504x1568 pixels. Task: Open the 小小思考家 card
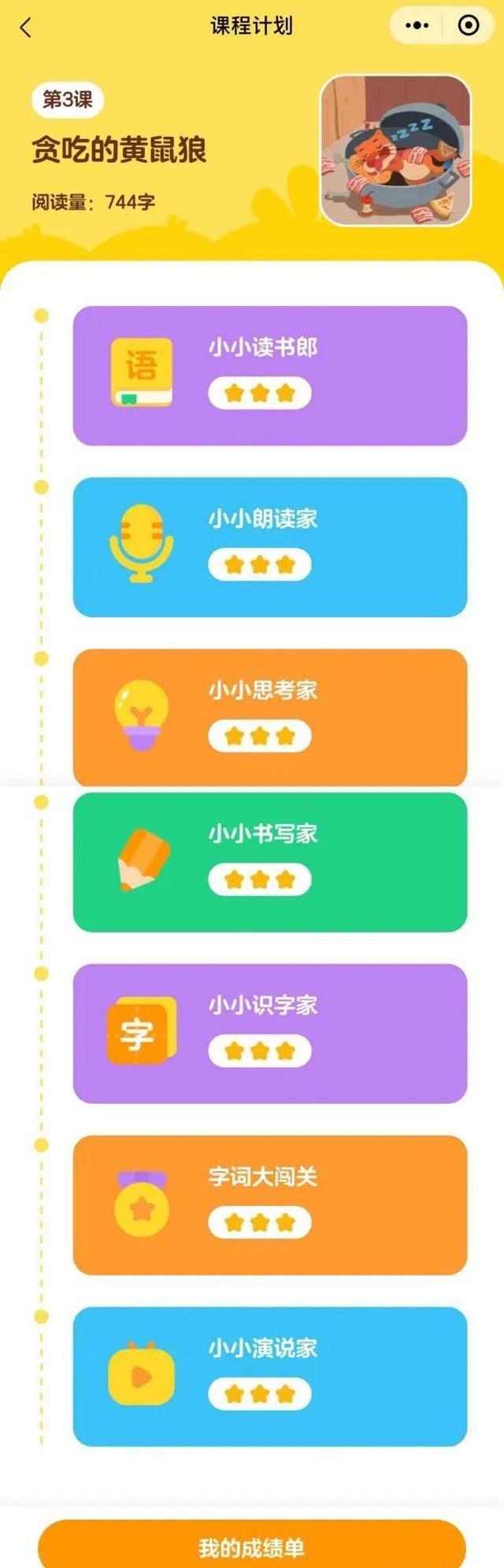[x=270, y=717]
